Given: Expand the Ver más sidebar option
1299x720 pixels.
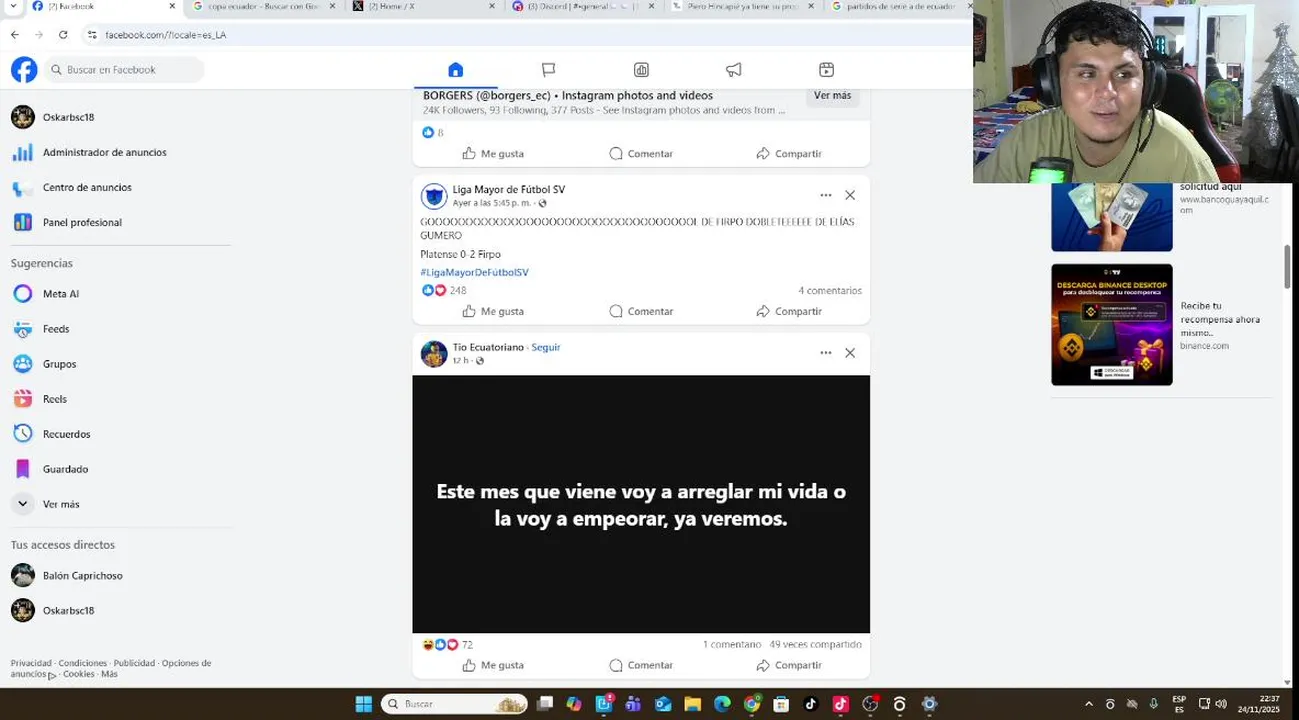Looking at the screenshot, I should point(60,504).
